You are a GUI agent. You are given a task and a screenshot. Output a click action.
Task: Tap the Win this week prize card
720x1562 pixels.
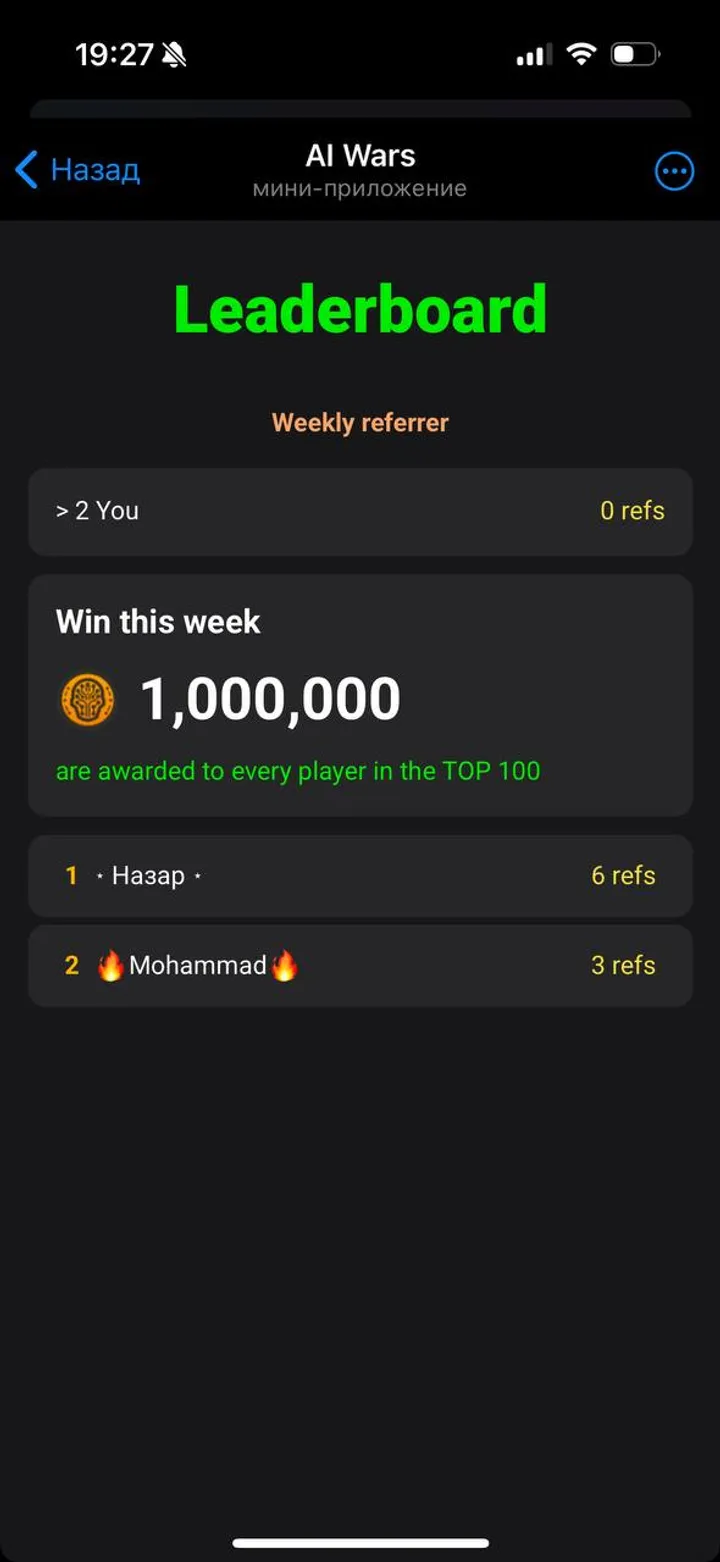360,695
